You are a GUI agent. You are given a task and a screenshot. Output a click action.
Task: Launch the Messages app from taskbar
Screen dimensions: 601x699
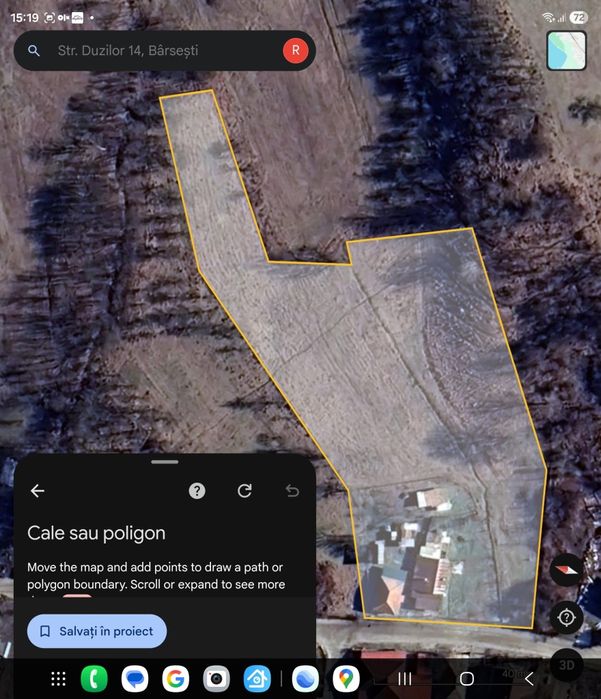(x=135, y=679)
